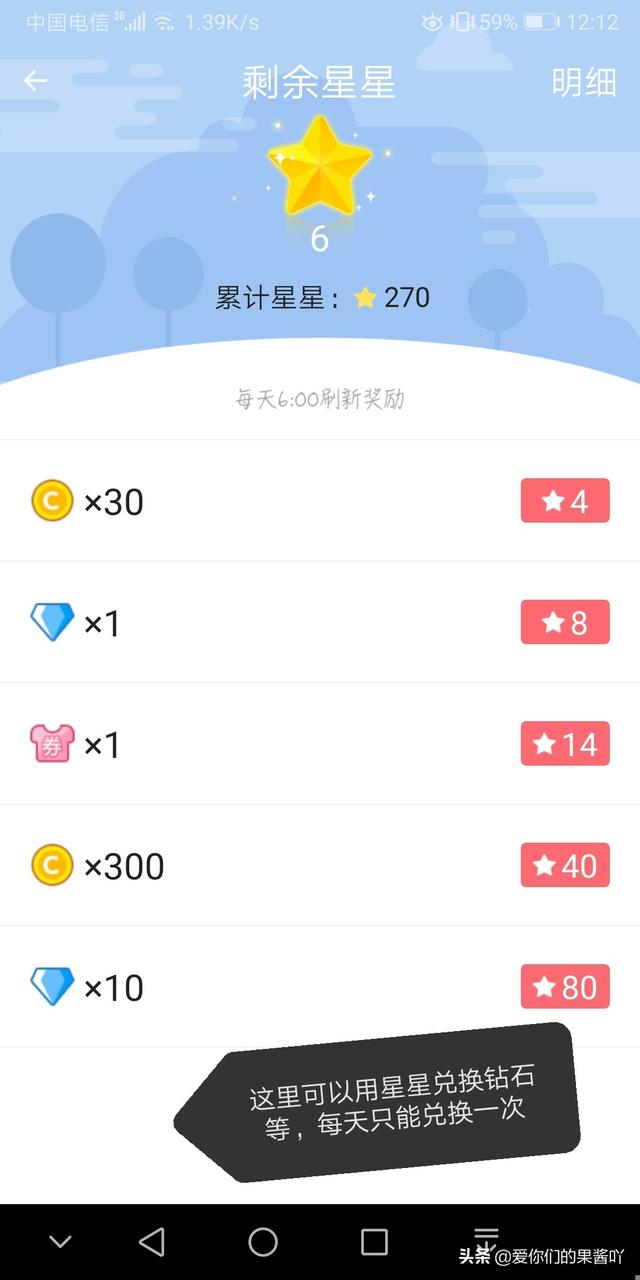Tap the system home button
The height and width of the screenshot is (1280, 640).
click(263, 1242)
